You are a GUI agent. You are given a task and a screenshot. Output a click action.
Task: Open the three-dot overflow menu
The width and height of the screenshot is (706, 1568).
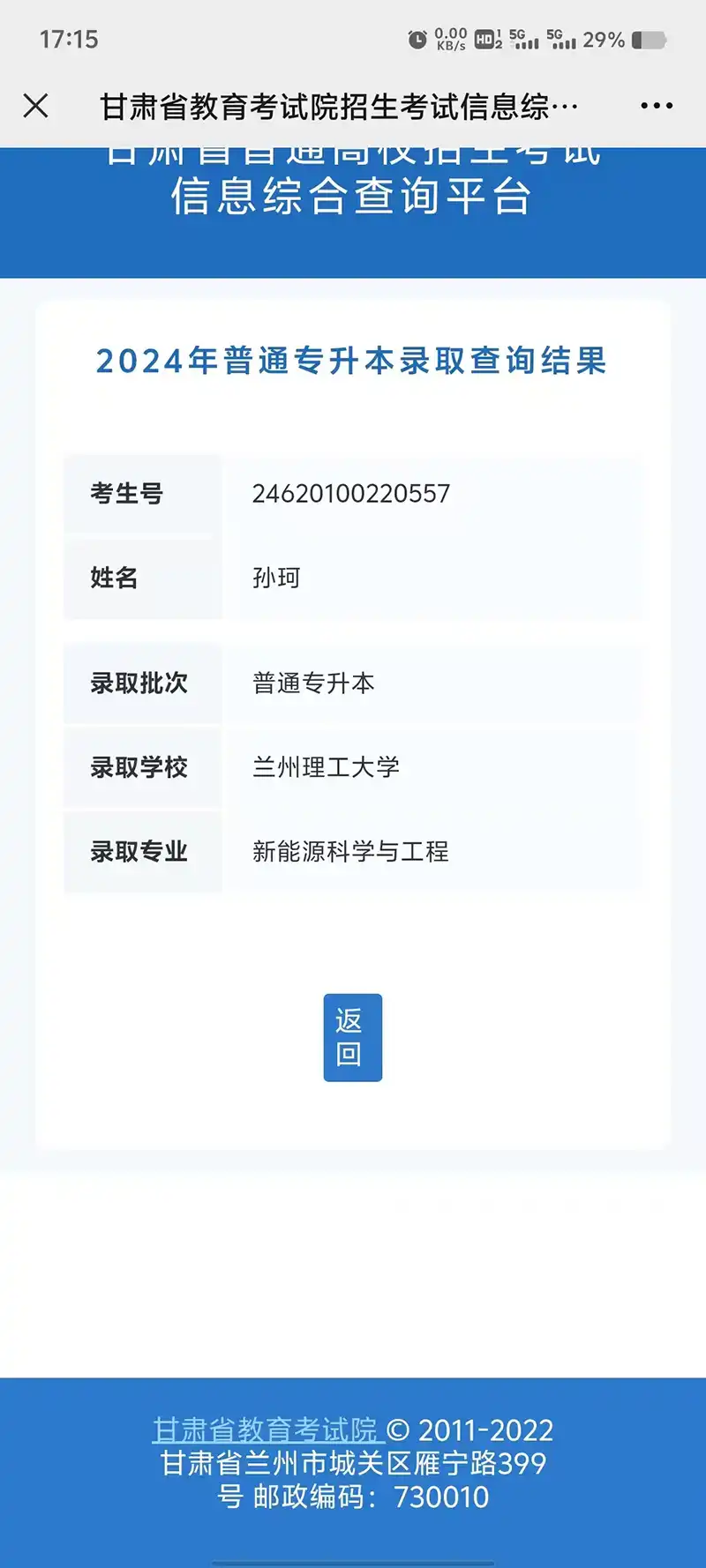coord(657,106)
